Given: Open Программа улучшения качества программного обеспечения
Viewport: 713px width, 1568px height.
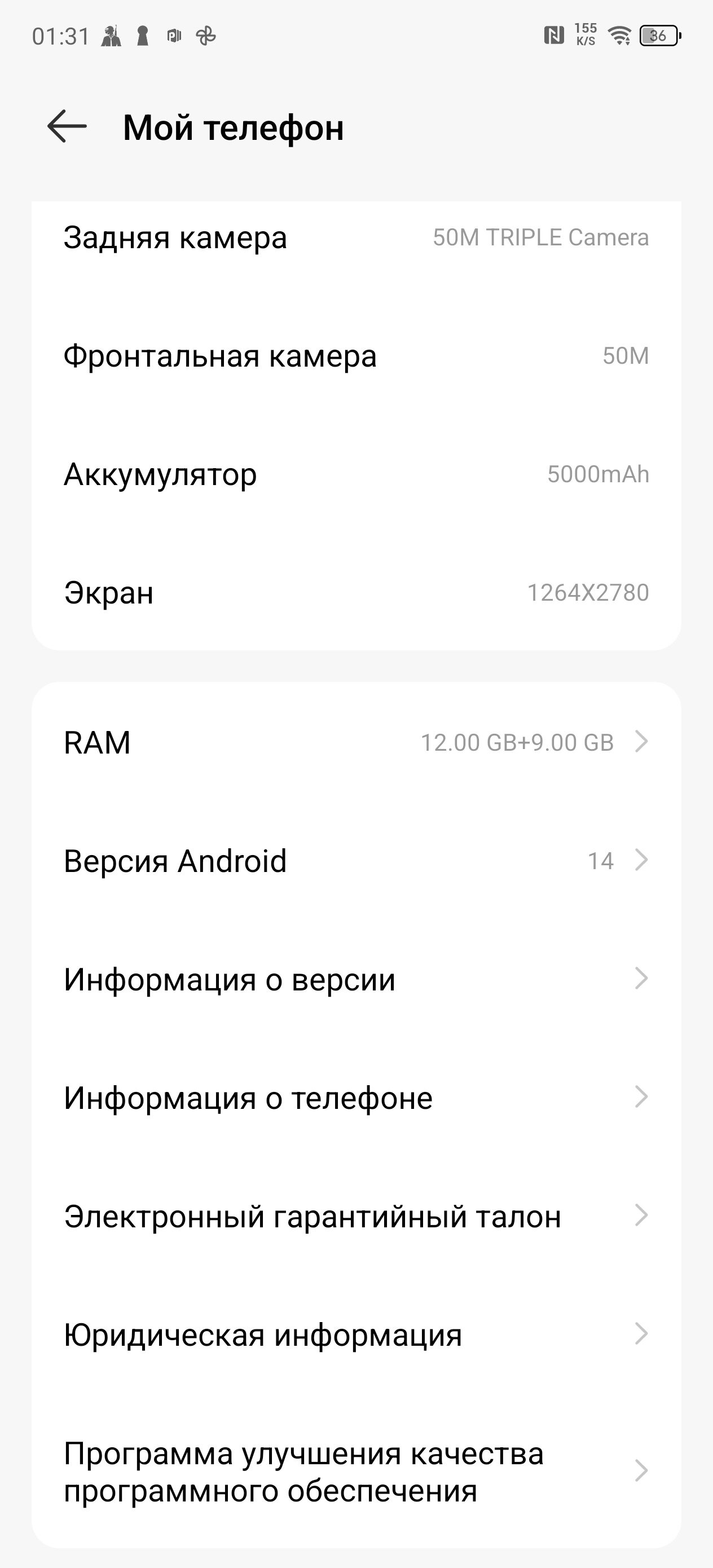Looking at the screenshot, I should pos(356,1471).
